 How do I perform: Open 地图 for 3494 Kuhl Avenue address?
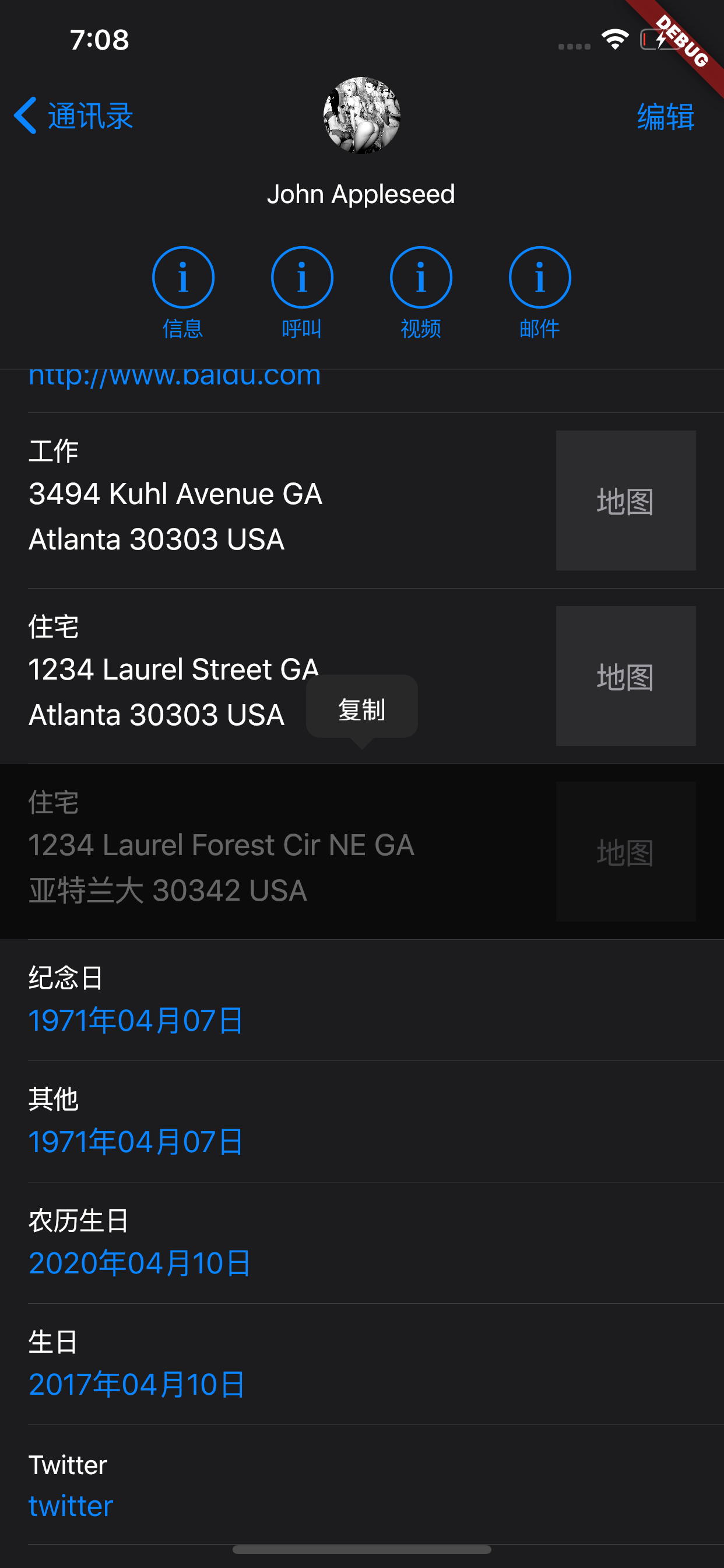[625, 501]
